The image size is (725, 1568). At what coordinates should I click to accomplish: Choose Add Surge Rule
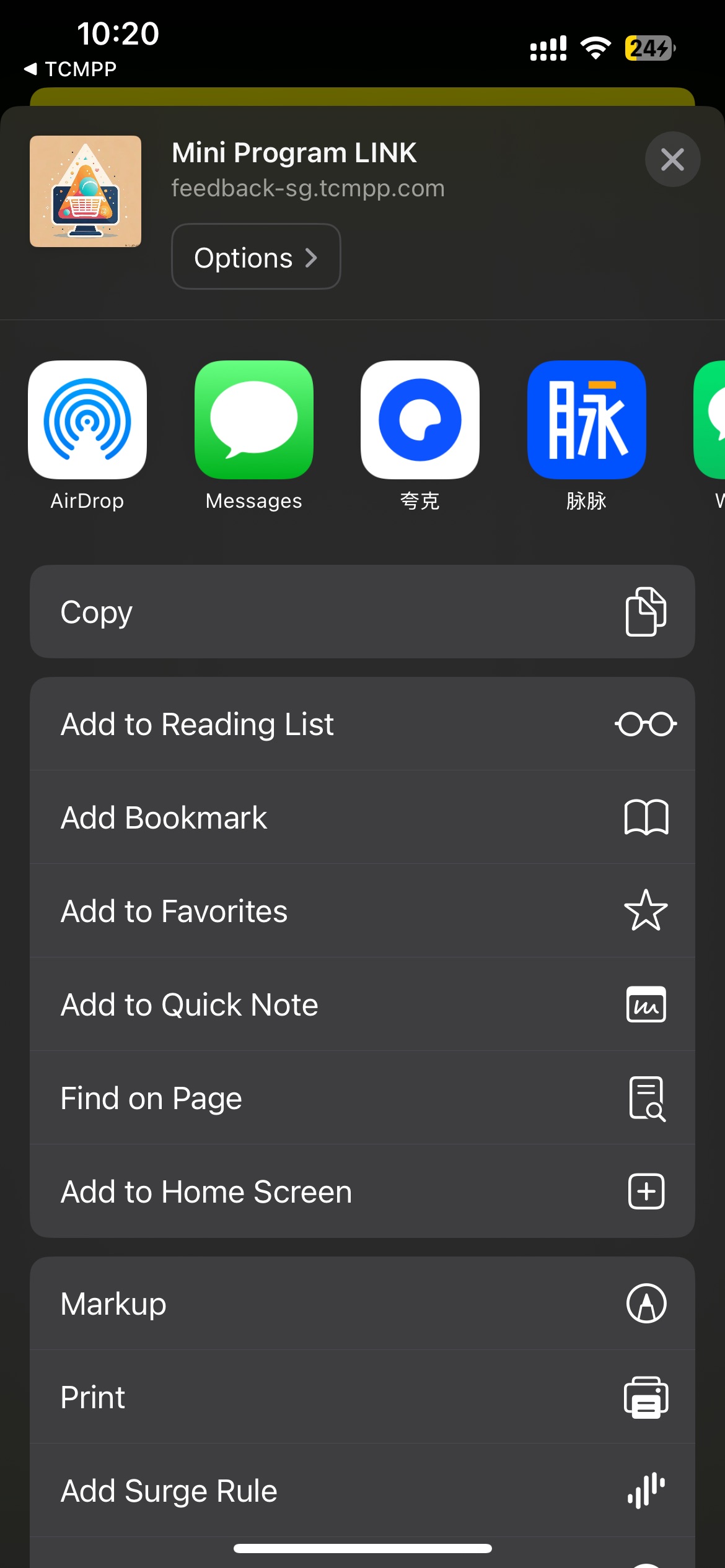[362, 1491]
